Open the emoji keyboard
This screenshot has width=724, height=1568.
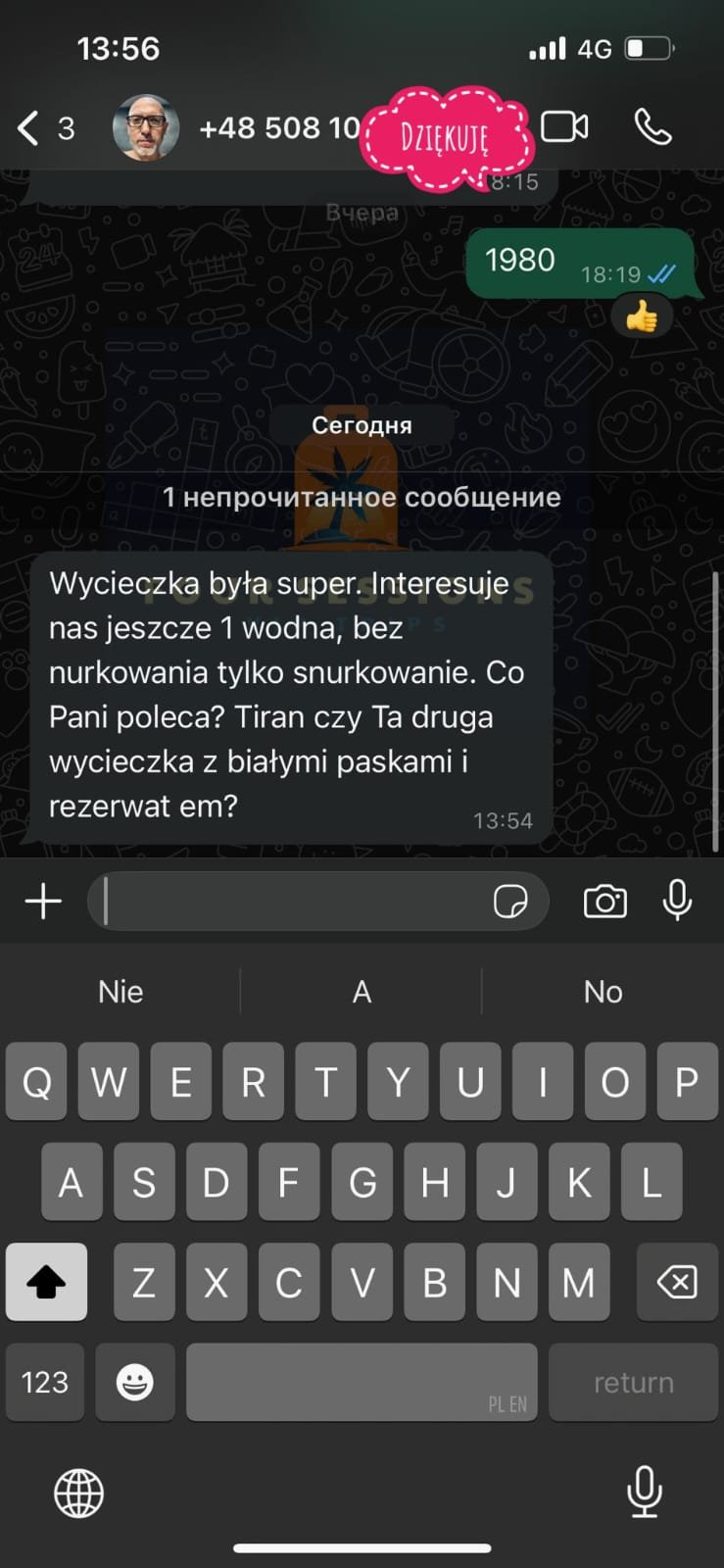(x=135, y=1382)
